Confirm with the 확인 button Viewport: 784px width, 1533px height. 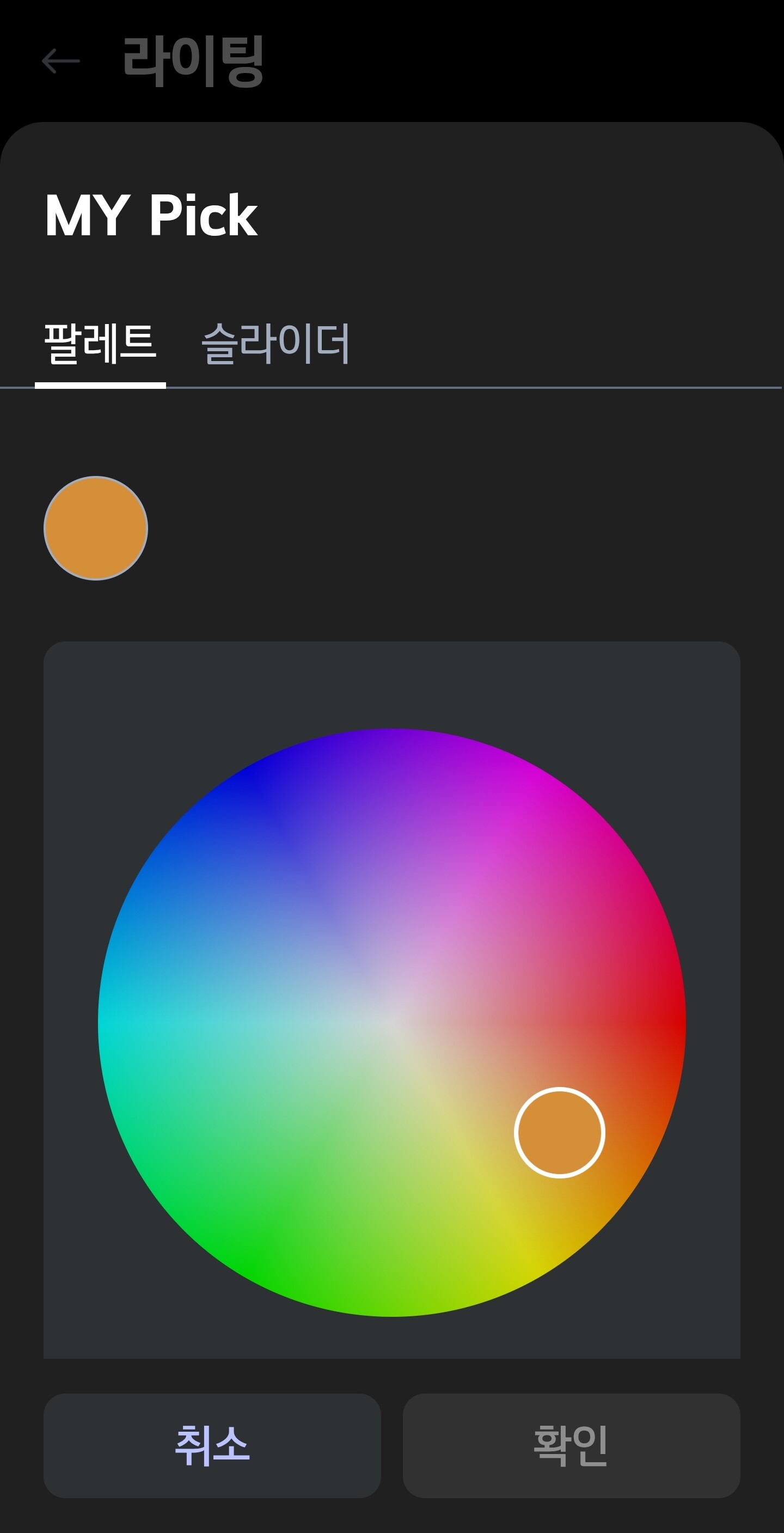[x=572, y=1445]
